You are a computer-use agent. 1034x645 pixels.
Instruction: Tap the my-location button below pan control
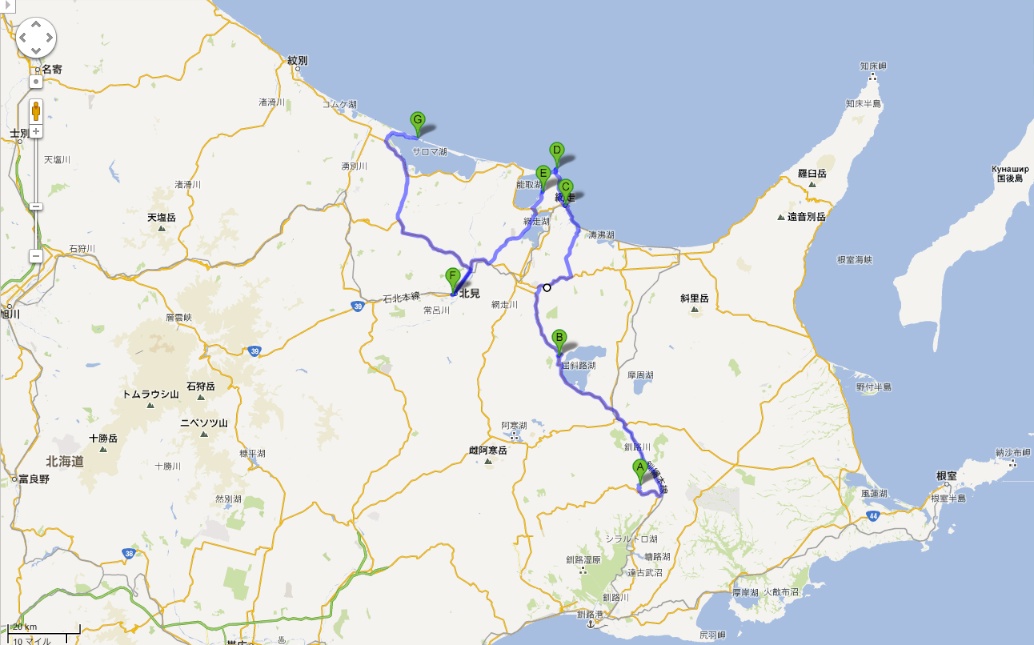coord(36,80)
